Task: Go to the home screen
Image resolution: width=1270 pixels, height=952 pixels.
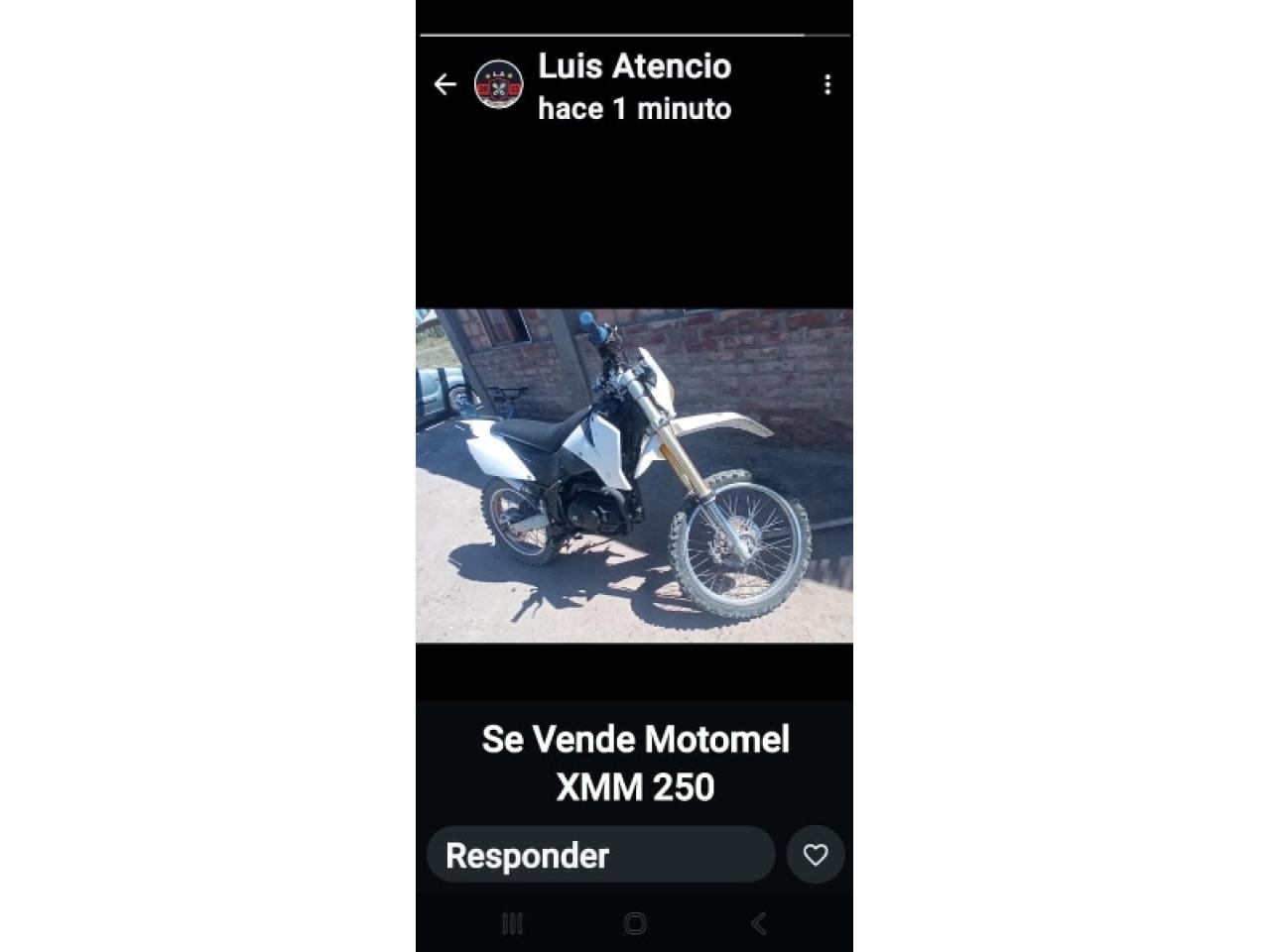Action: [x=635, y=924]
